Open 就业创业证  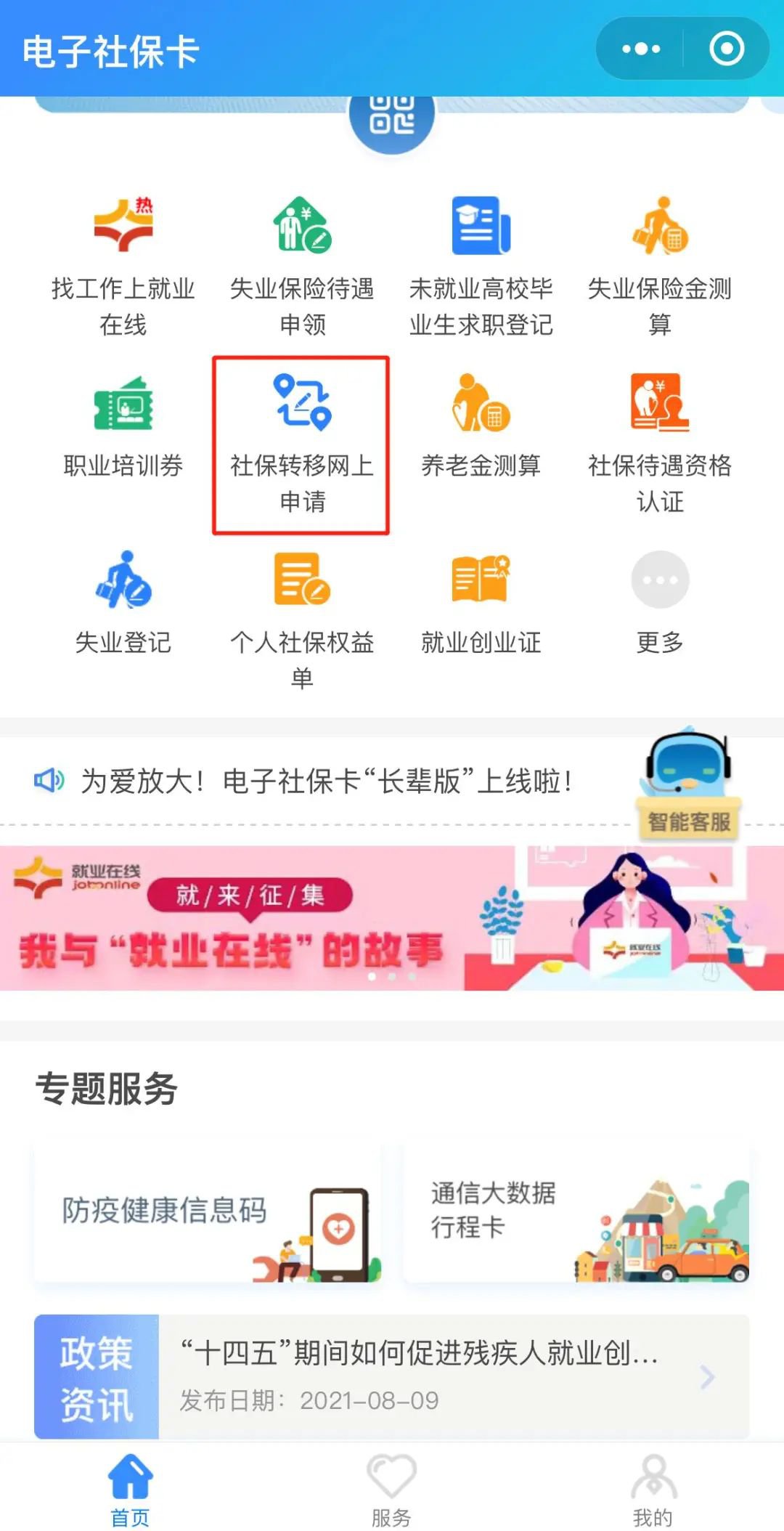pyautogui.click(x=481, y=604)
